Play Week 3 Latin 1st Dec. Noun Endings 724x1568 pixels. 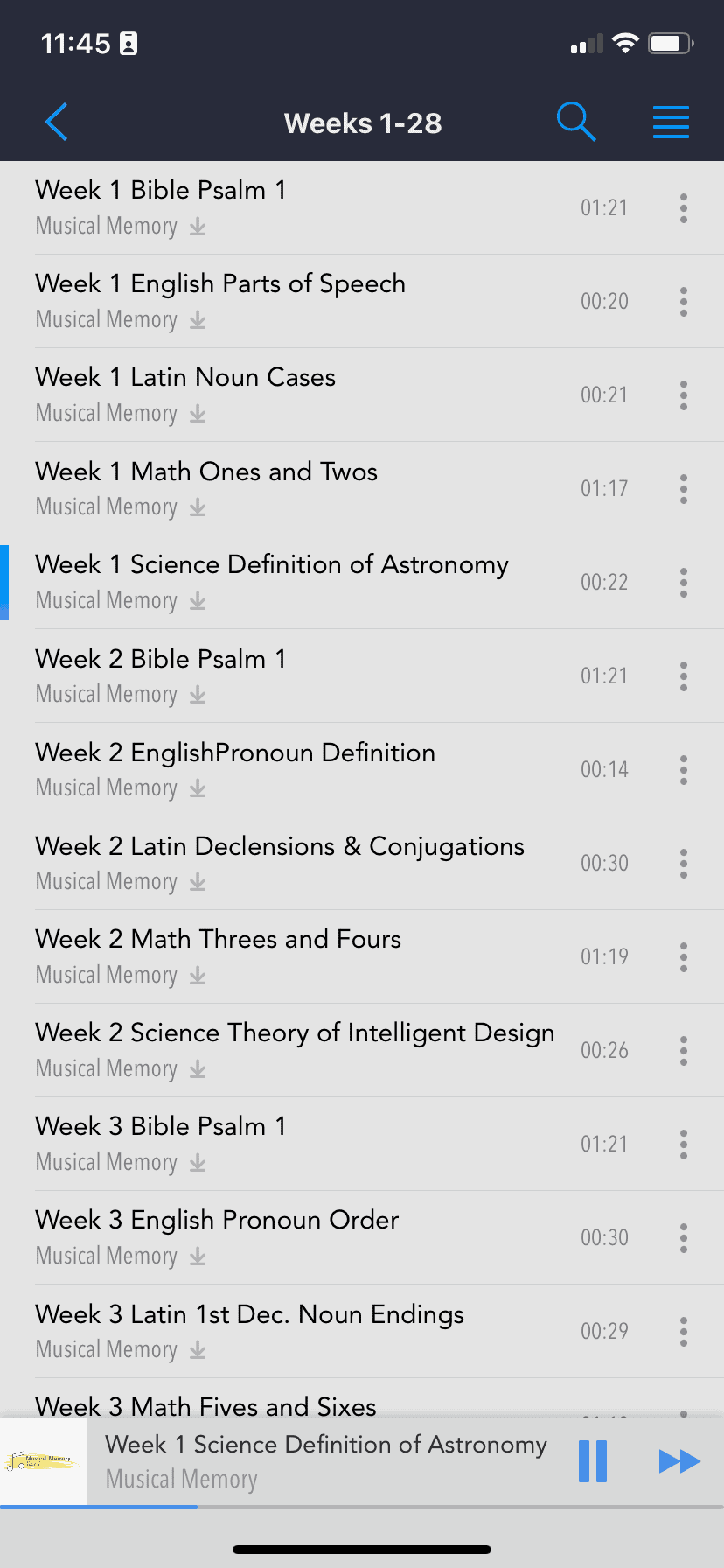click(249, 1314)
